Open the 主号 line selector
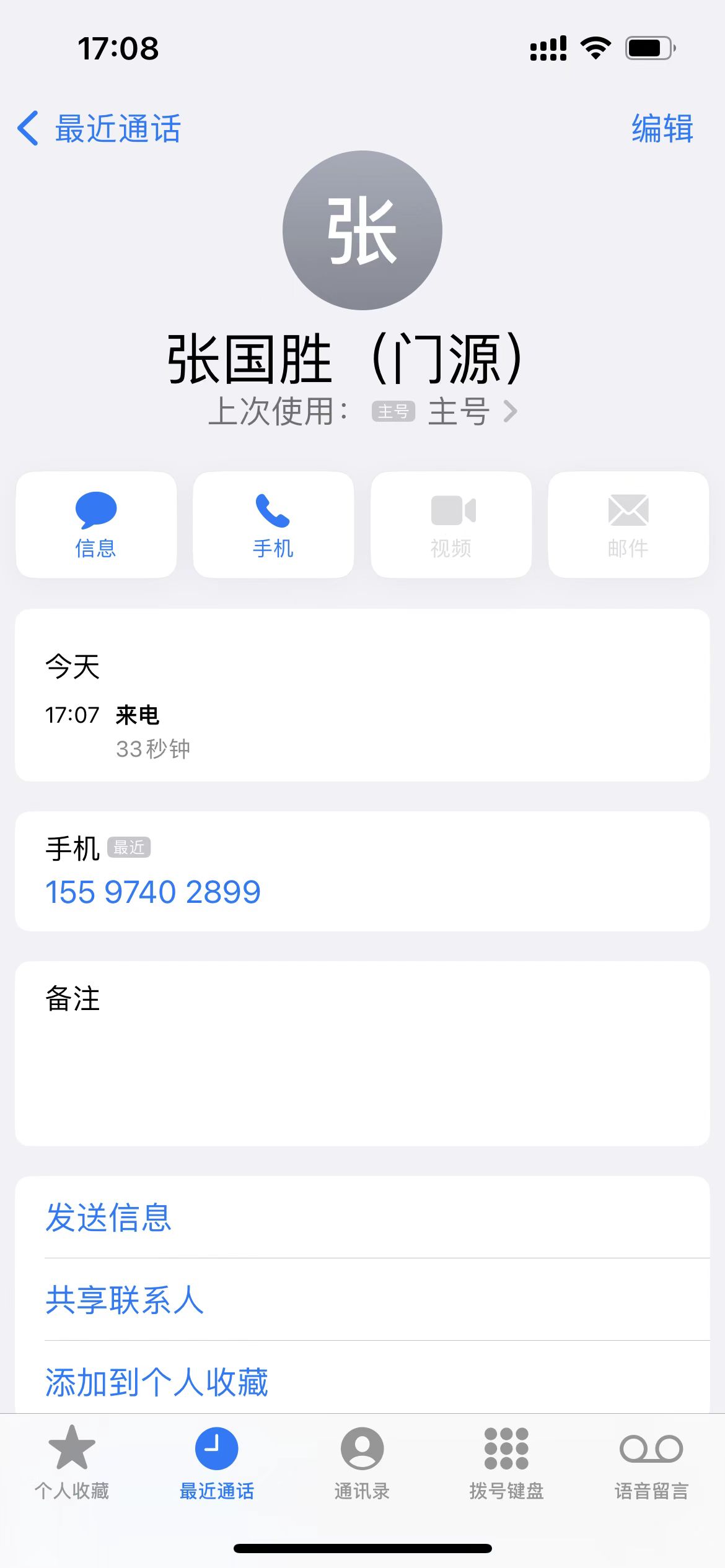 pos(444,411)
